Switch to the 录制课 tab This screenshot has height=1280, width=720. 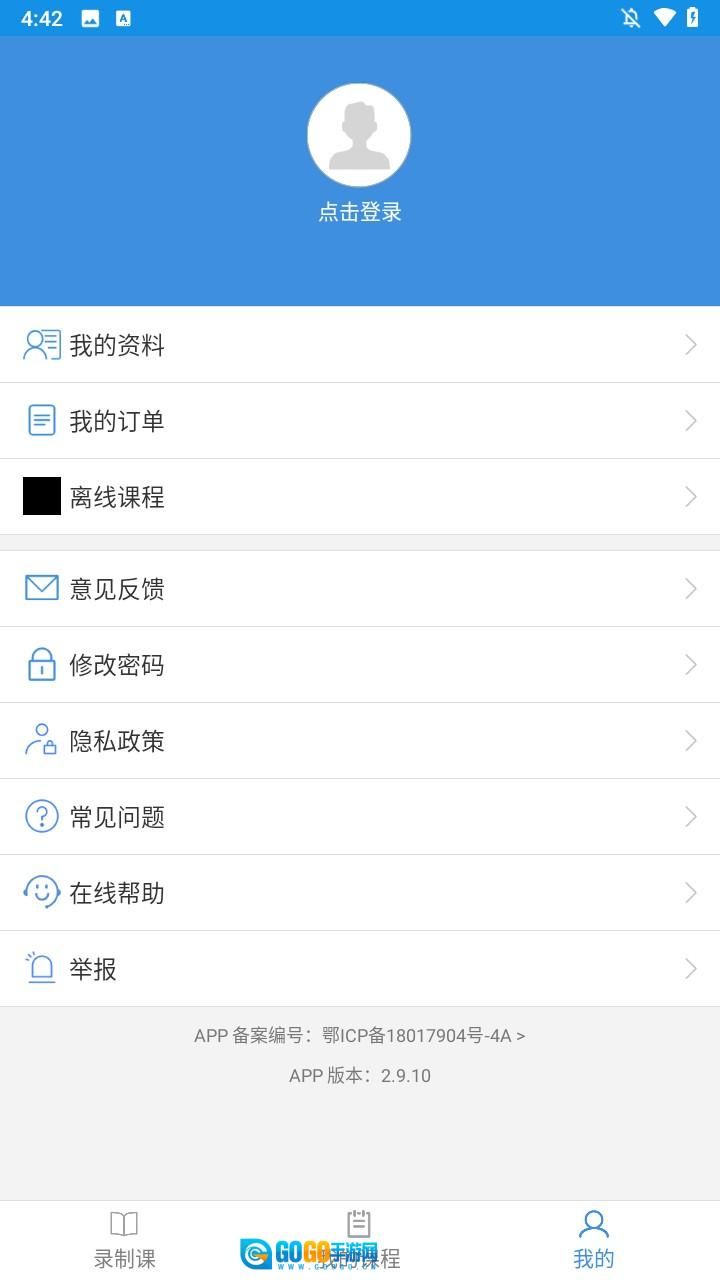click(x=124, y=1240)
